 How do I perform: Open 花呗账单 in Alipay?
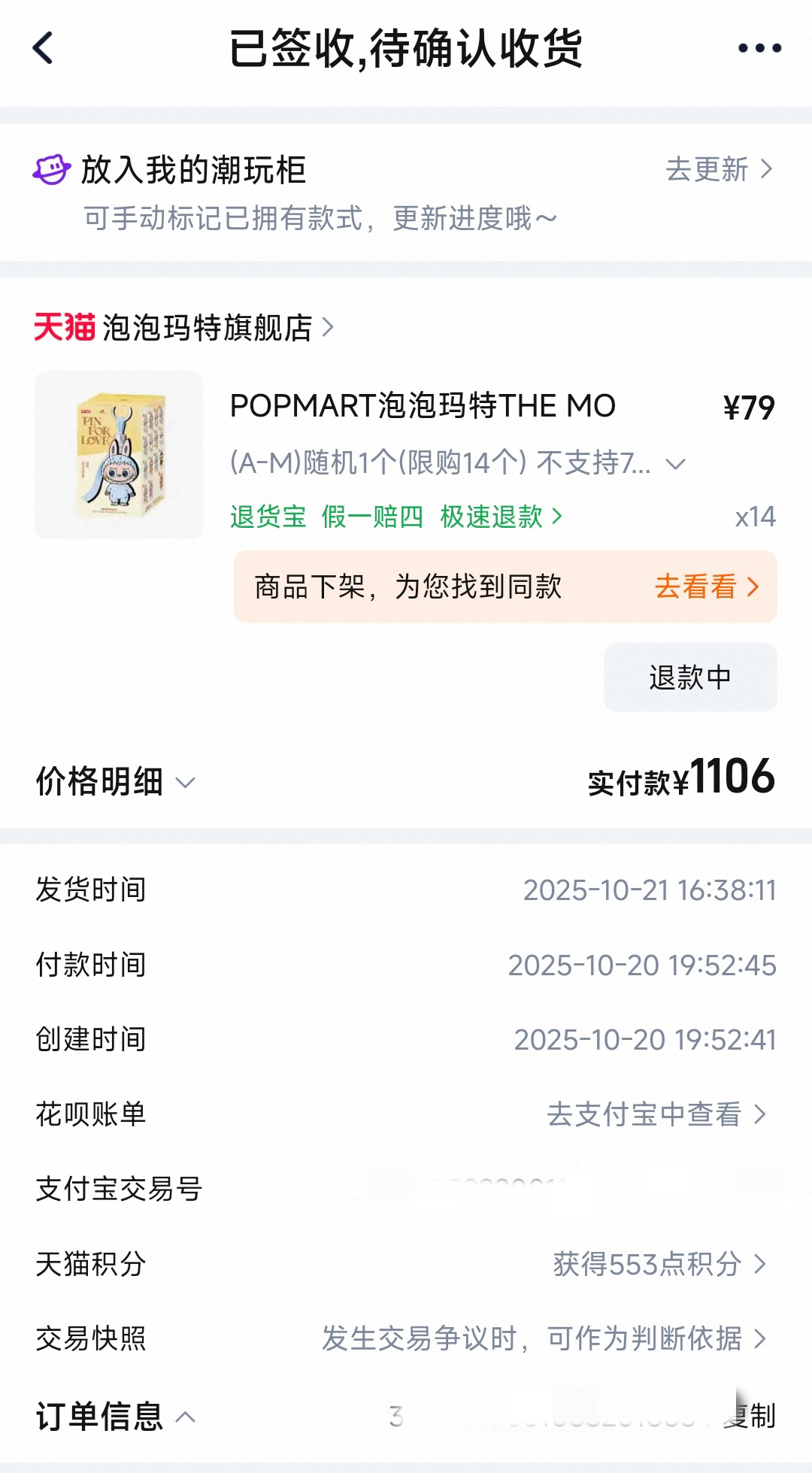(x=656, y=1114)
